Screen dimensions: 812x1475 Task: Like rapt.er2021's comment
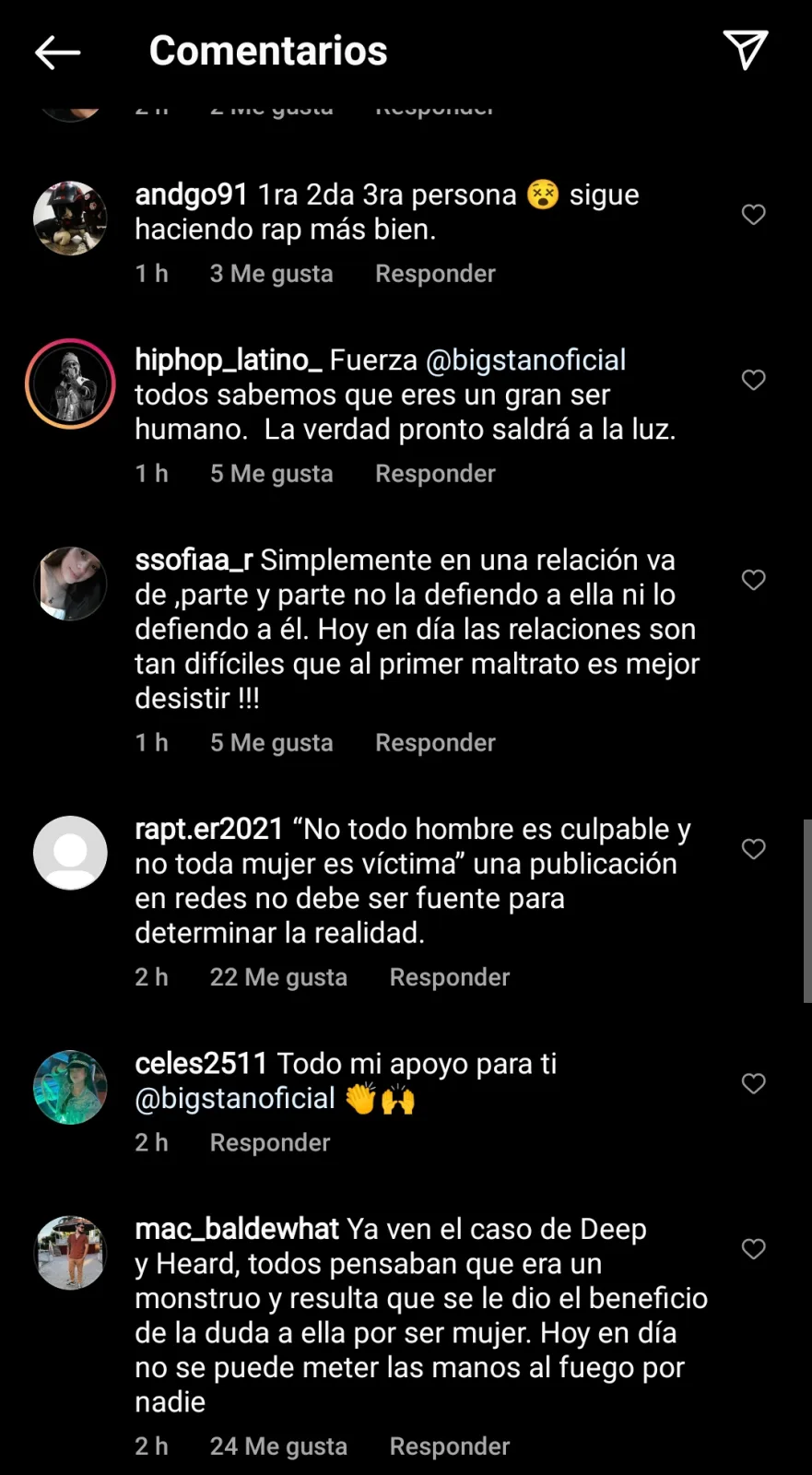754,849
